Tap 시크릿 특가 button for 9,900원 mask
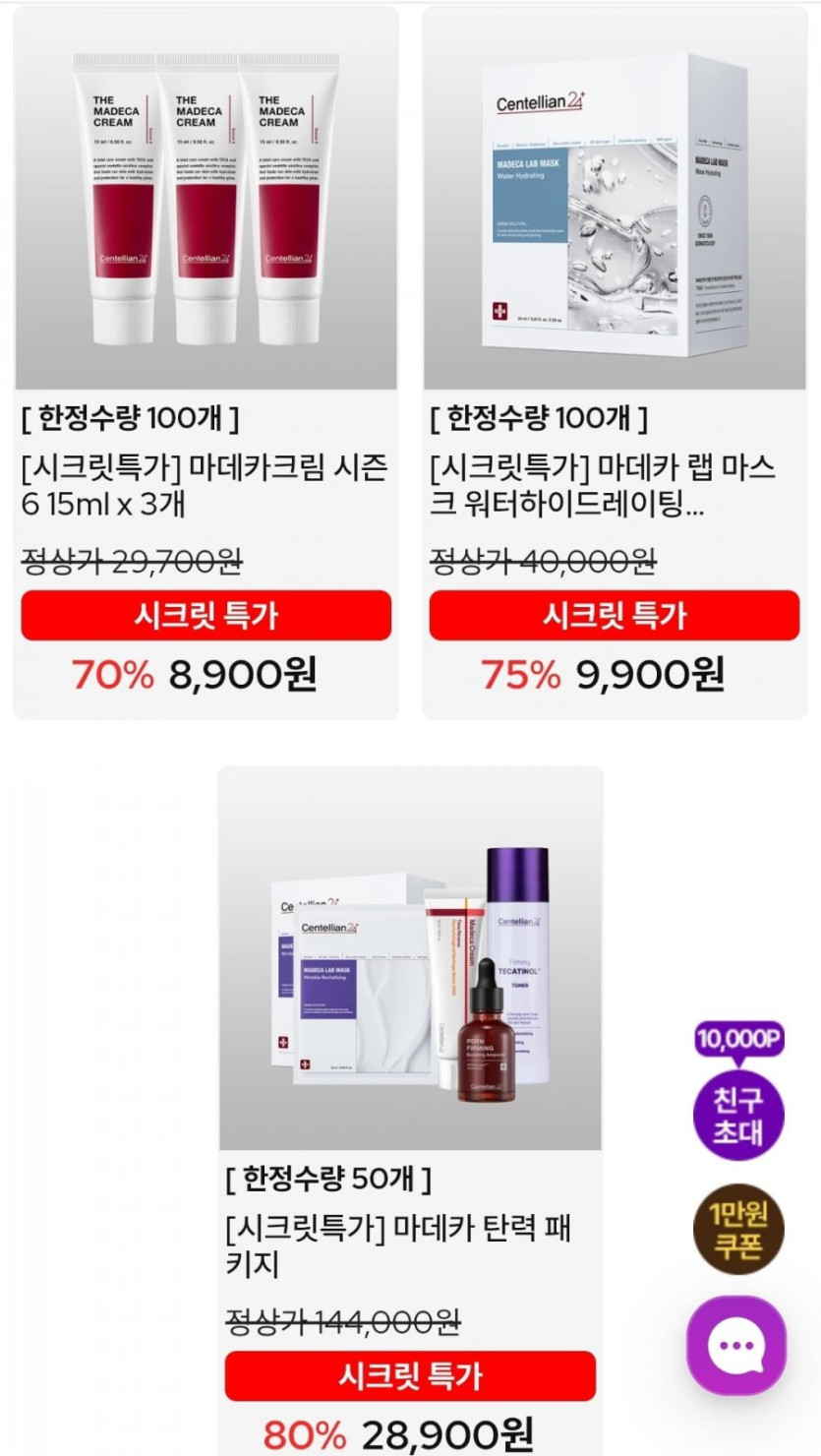This screenshot has width=821, height=1456. pyautogui.click(x=615, y=616)
